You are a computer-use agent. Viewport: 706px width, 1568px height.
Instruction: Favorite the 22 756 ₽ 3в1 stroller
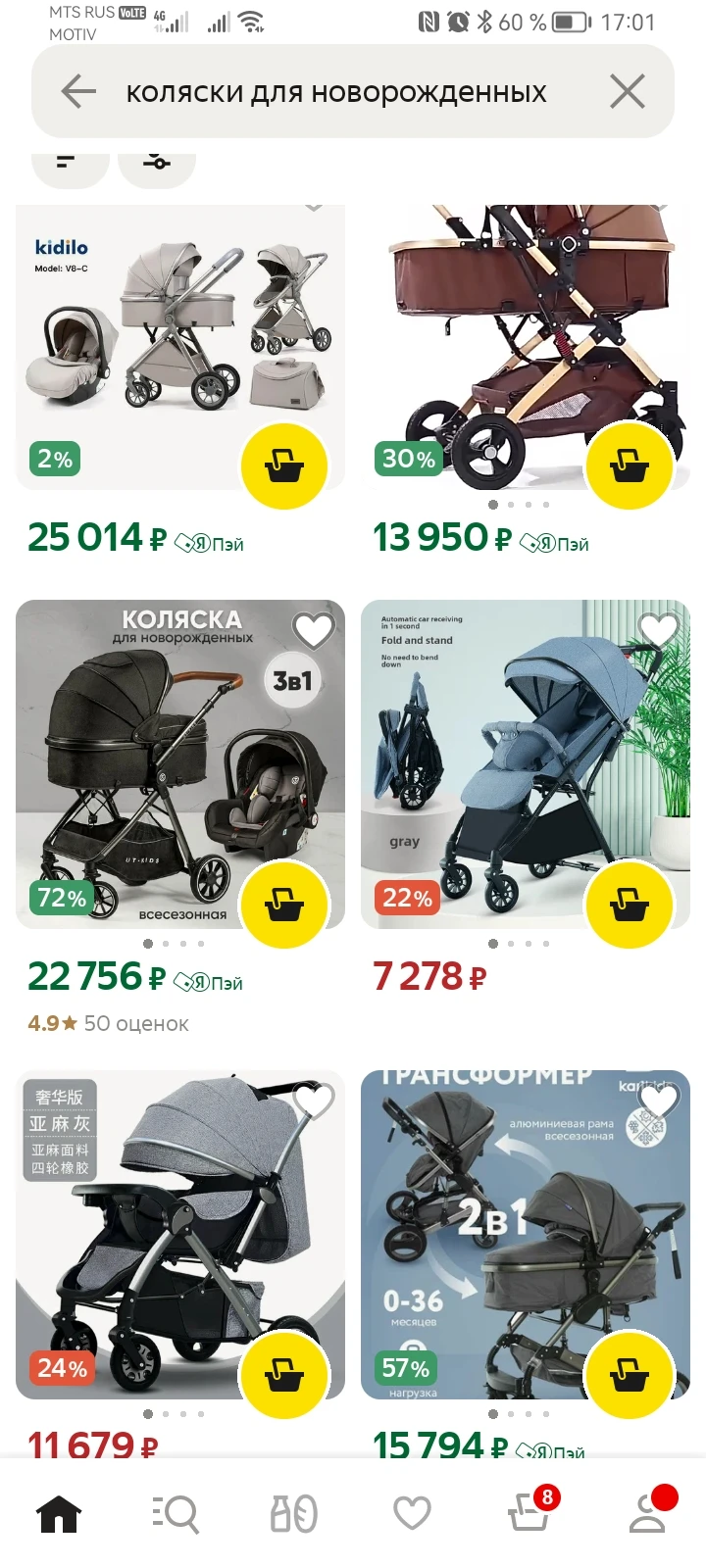314,630
